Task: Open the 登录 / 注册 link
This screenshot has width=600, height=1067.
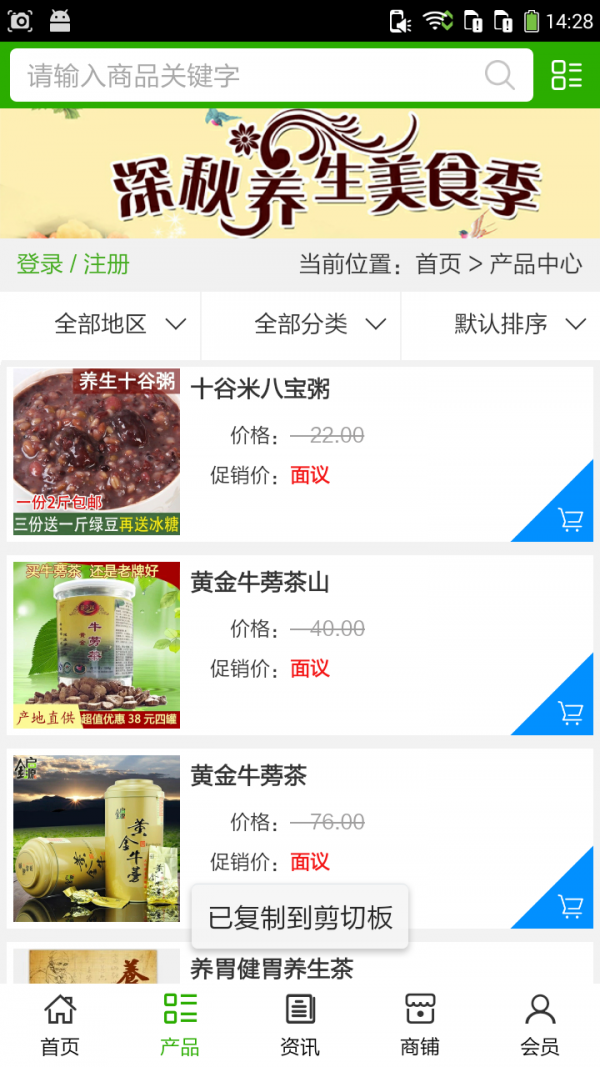Action: [x=73, y=265]
